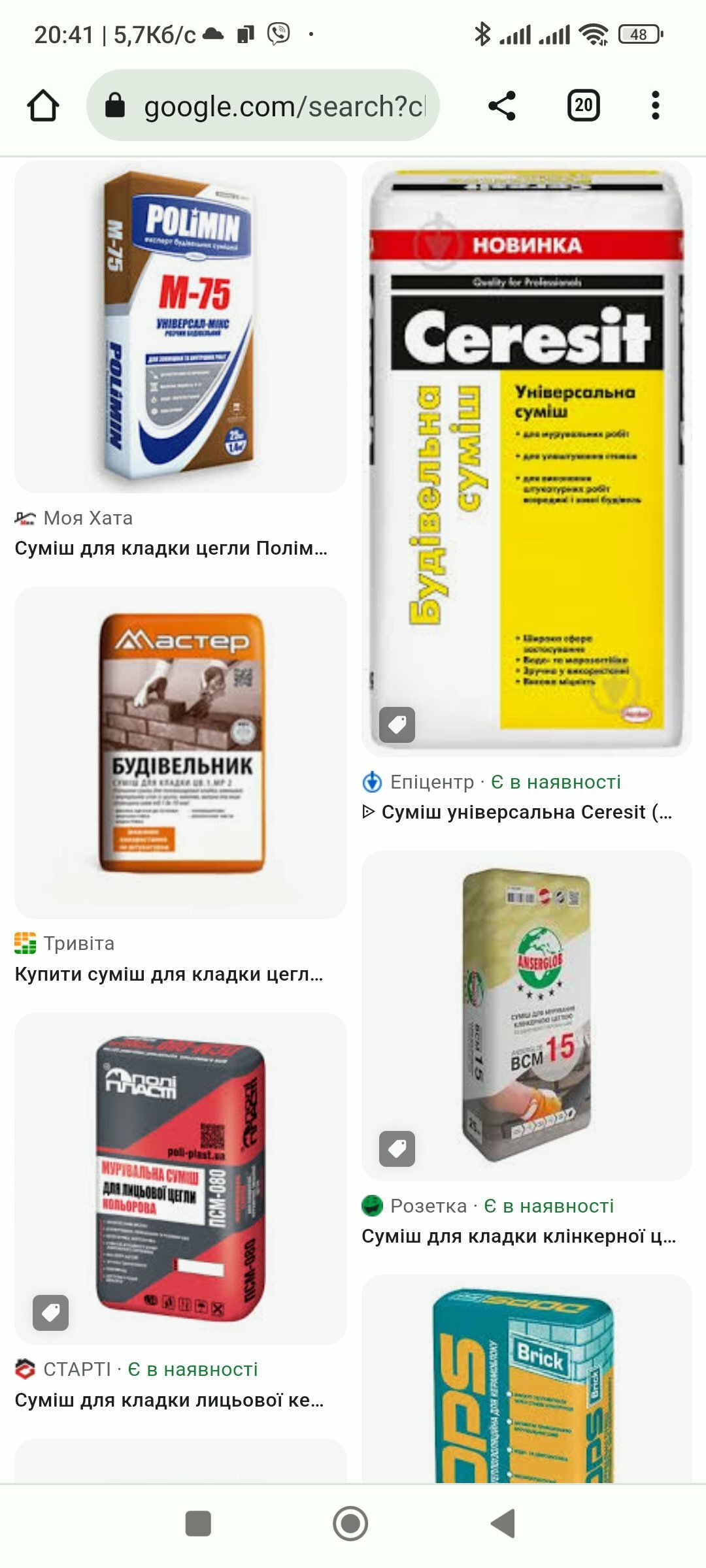The width and height of the screenshot is (706, 1568).
Task: Open the Поліпласт ПСМ-080 result from СТАРТІ
Action: point(180,1179)
